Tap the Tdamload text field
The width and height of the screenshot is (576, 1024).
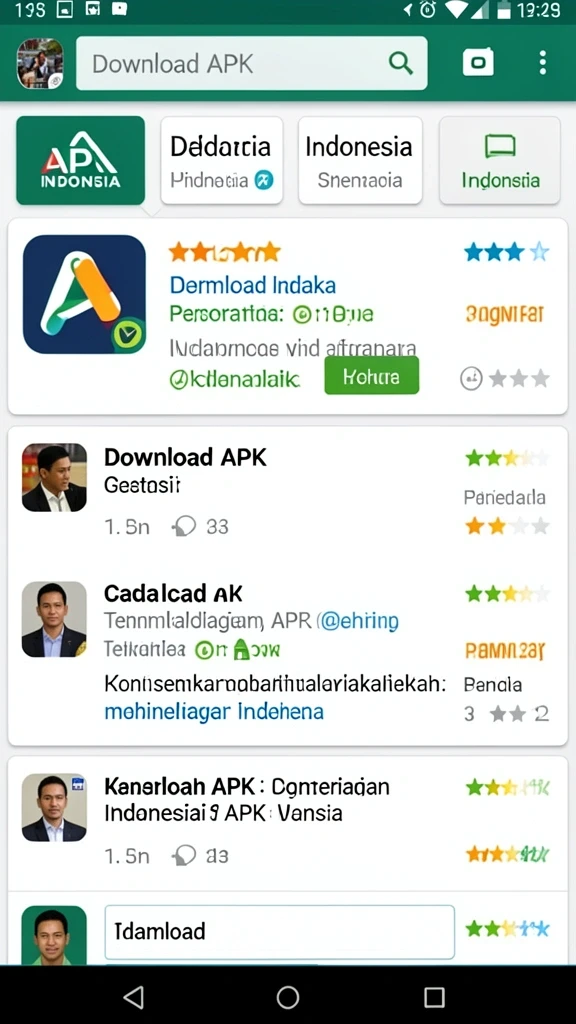click(280, 932)
